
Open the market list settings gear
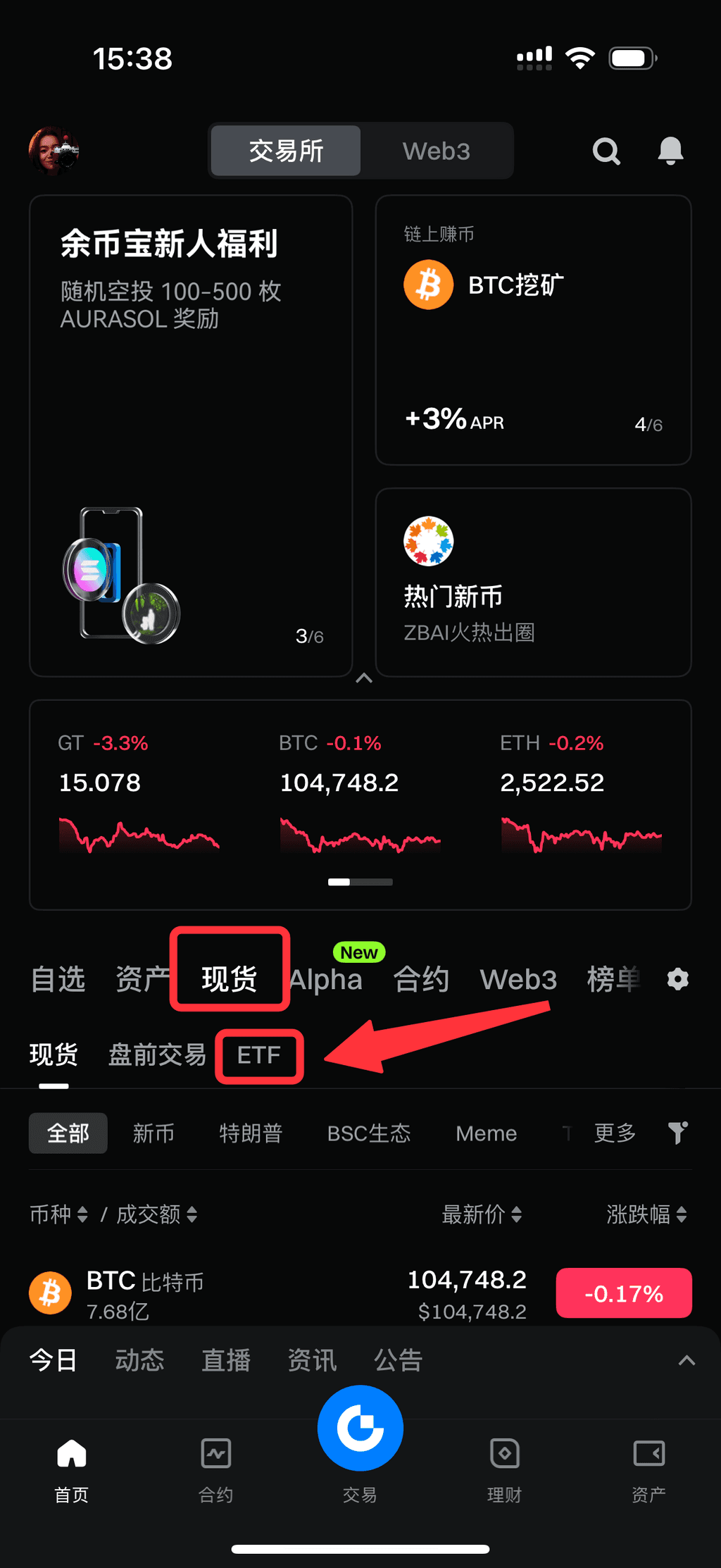[x=677, y=979]
